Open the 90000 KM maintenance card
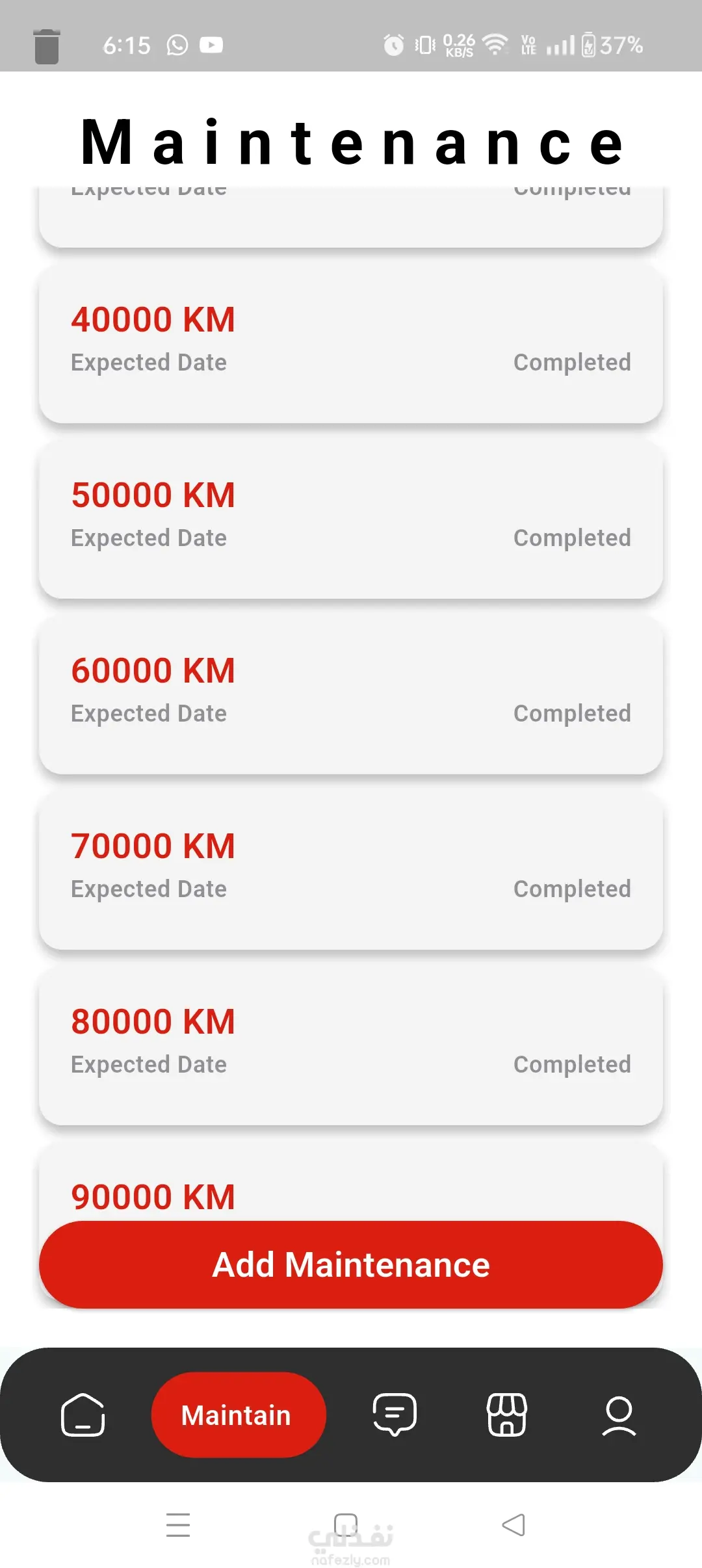Viewport: 702px width, 1568px height. tap(351, 1188)
